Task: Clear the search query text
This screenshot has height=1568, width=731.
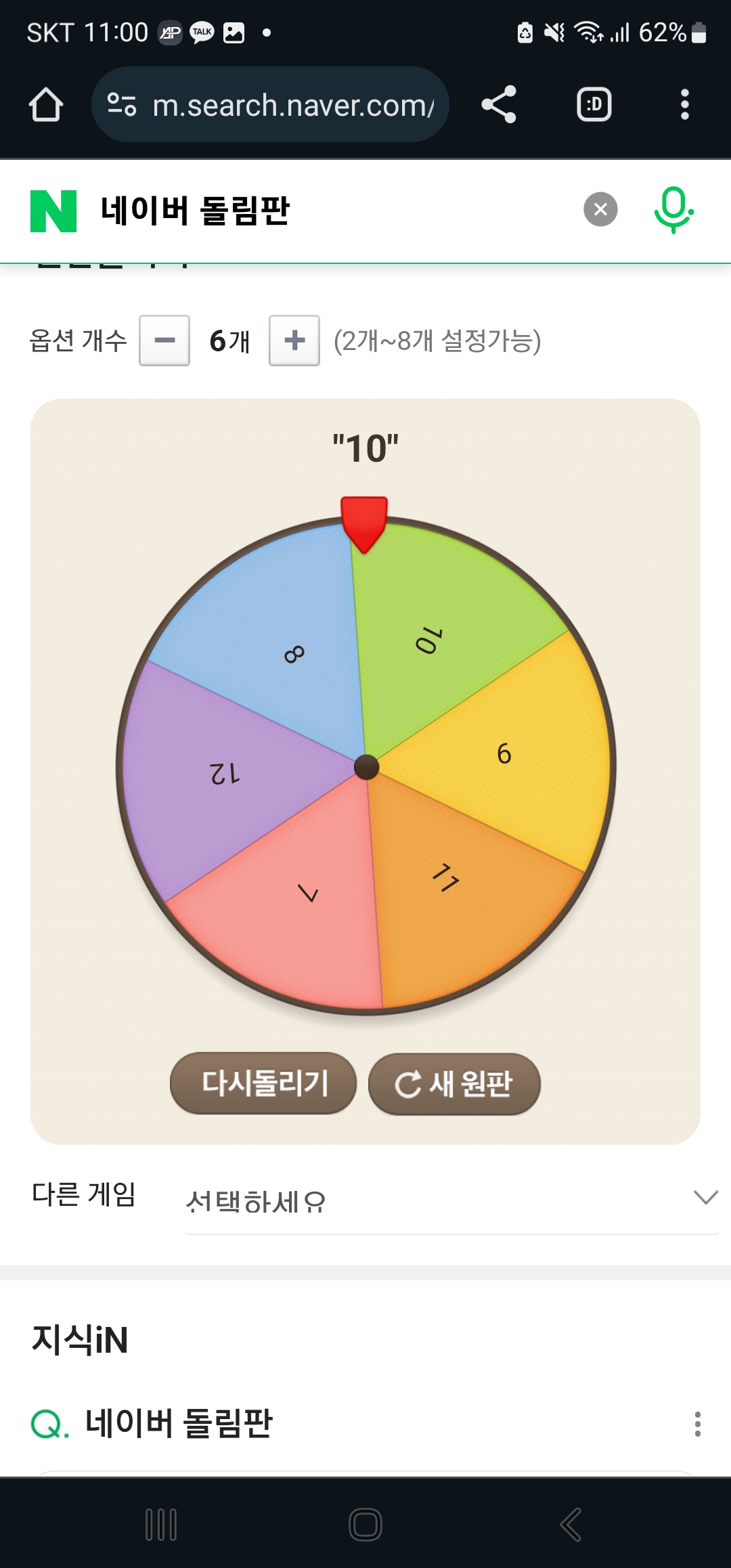Action: 600,209
